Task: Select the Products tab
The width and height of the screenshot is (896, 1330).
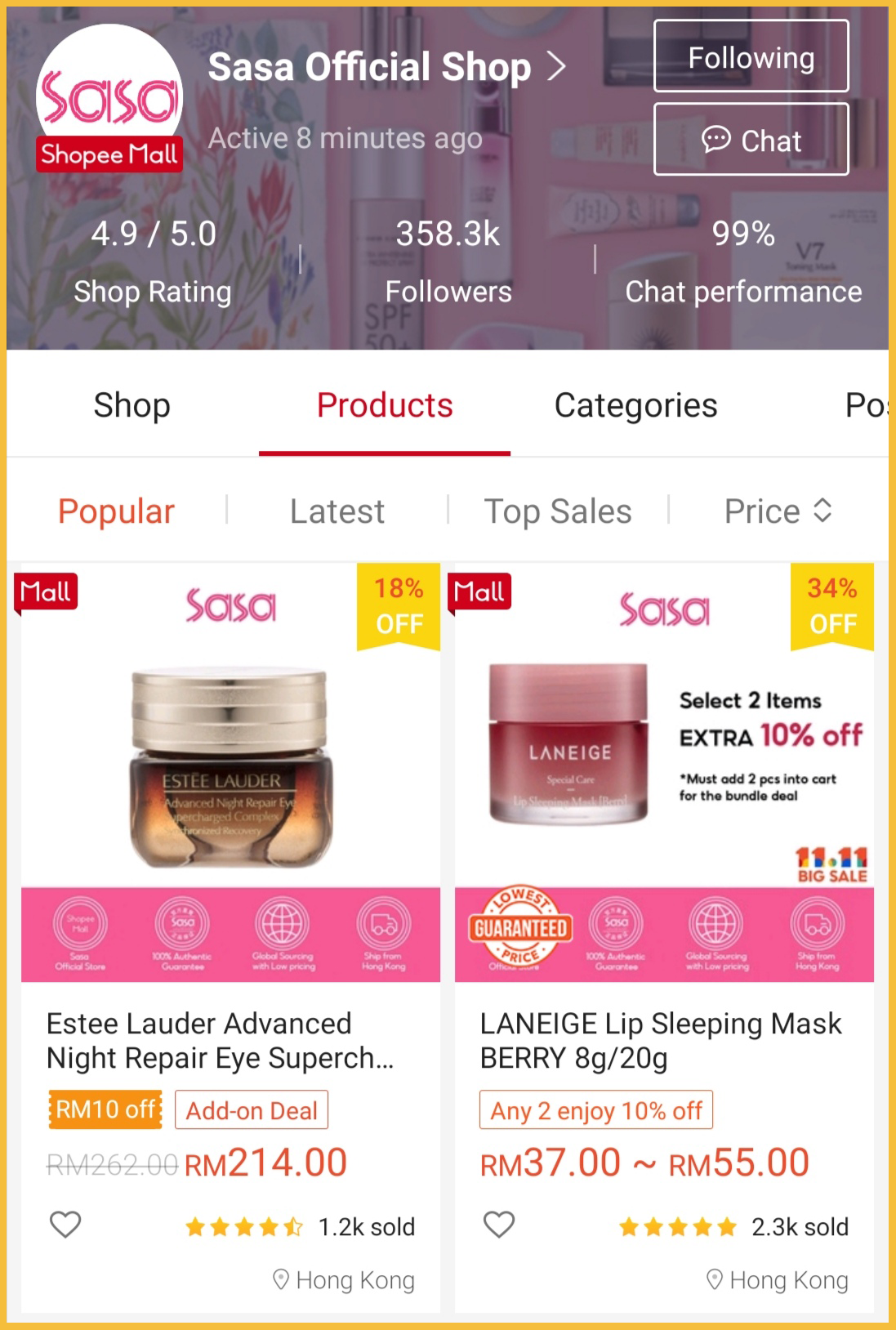Action: click(384, 406)
